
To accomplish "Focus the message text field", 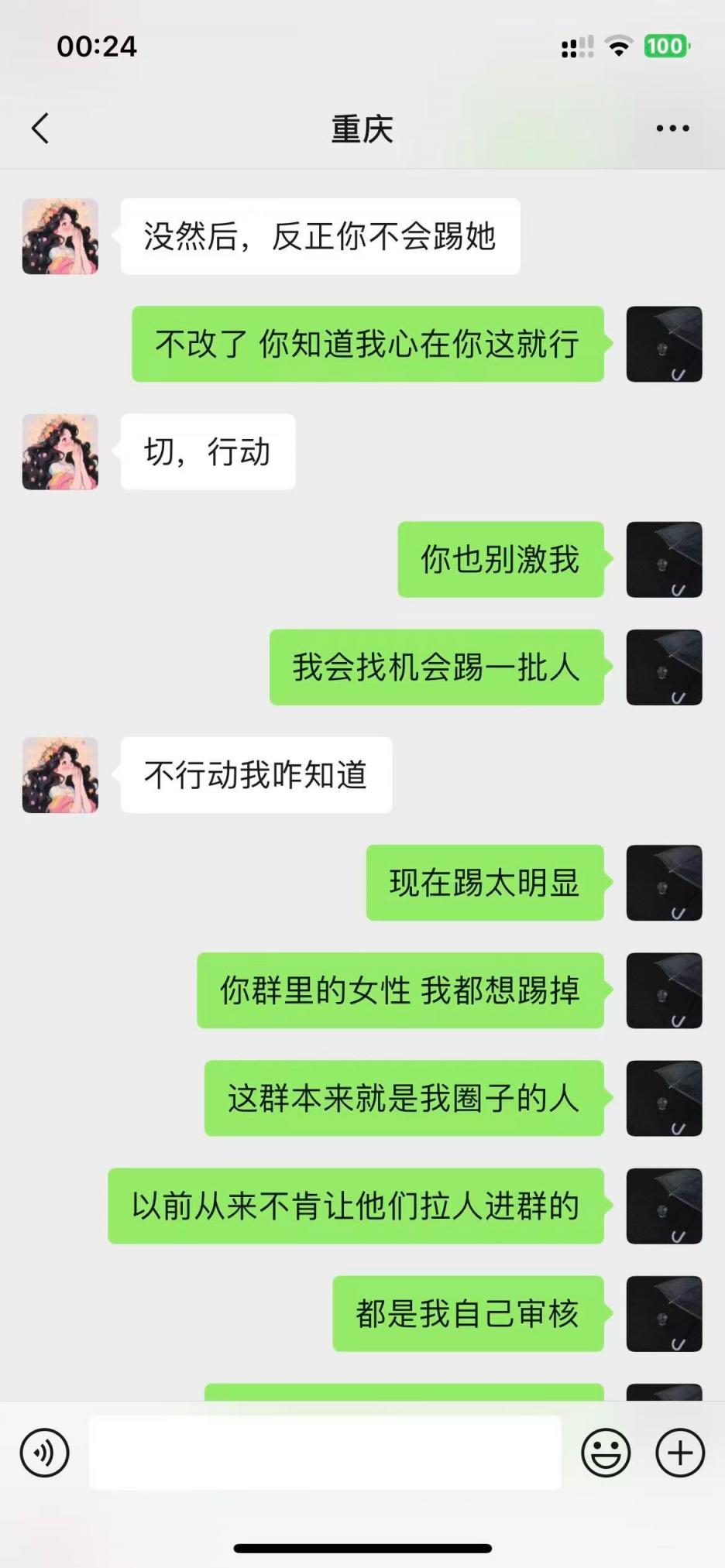I will point(325,1453).
